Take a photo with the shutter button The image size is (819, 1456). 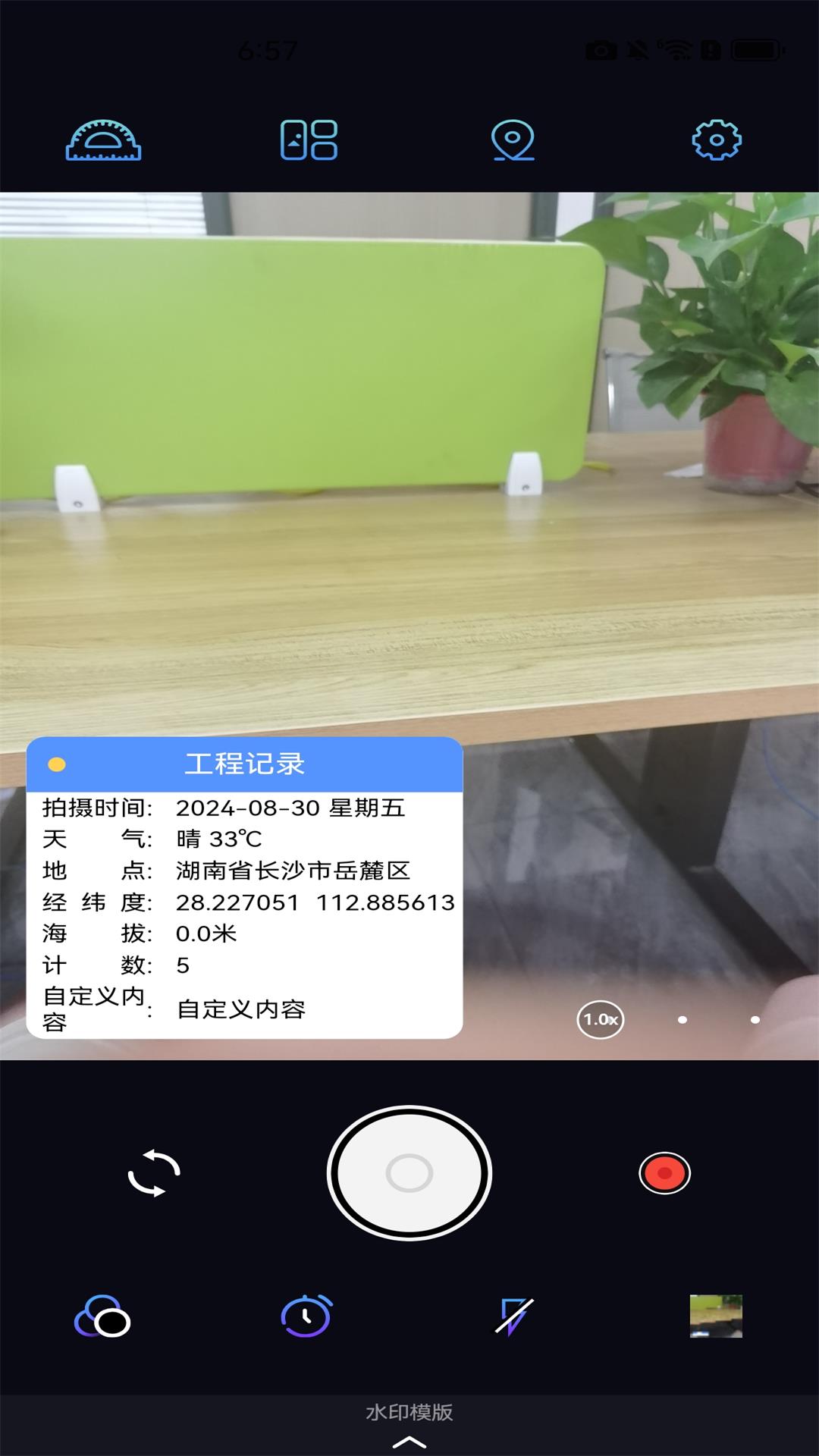[409, 1173]
